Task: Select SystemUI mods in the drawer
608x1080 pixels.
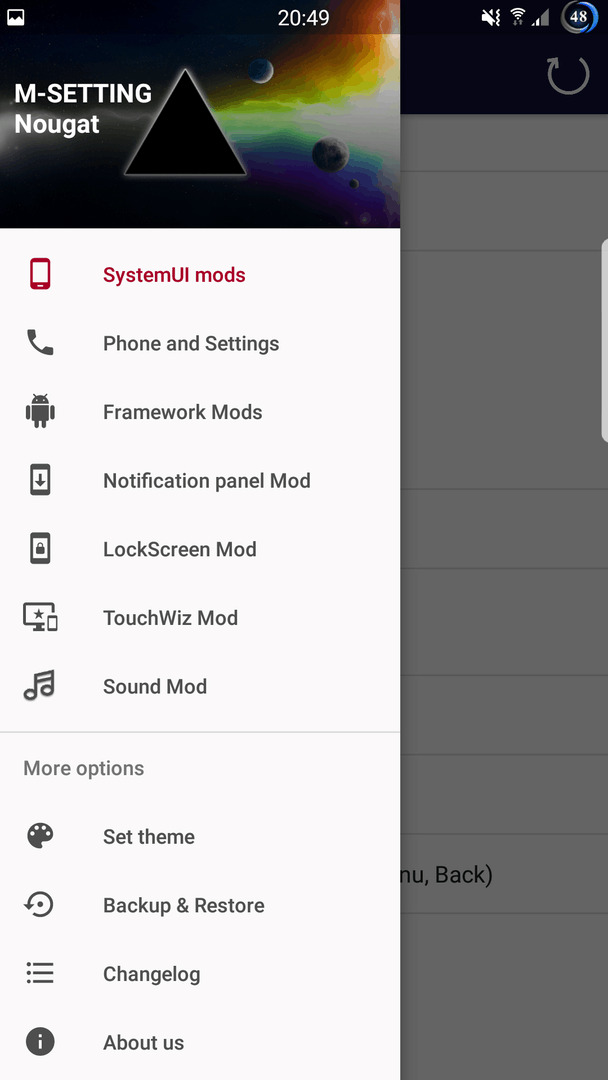Action: pos(200,275)
